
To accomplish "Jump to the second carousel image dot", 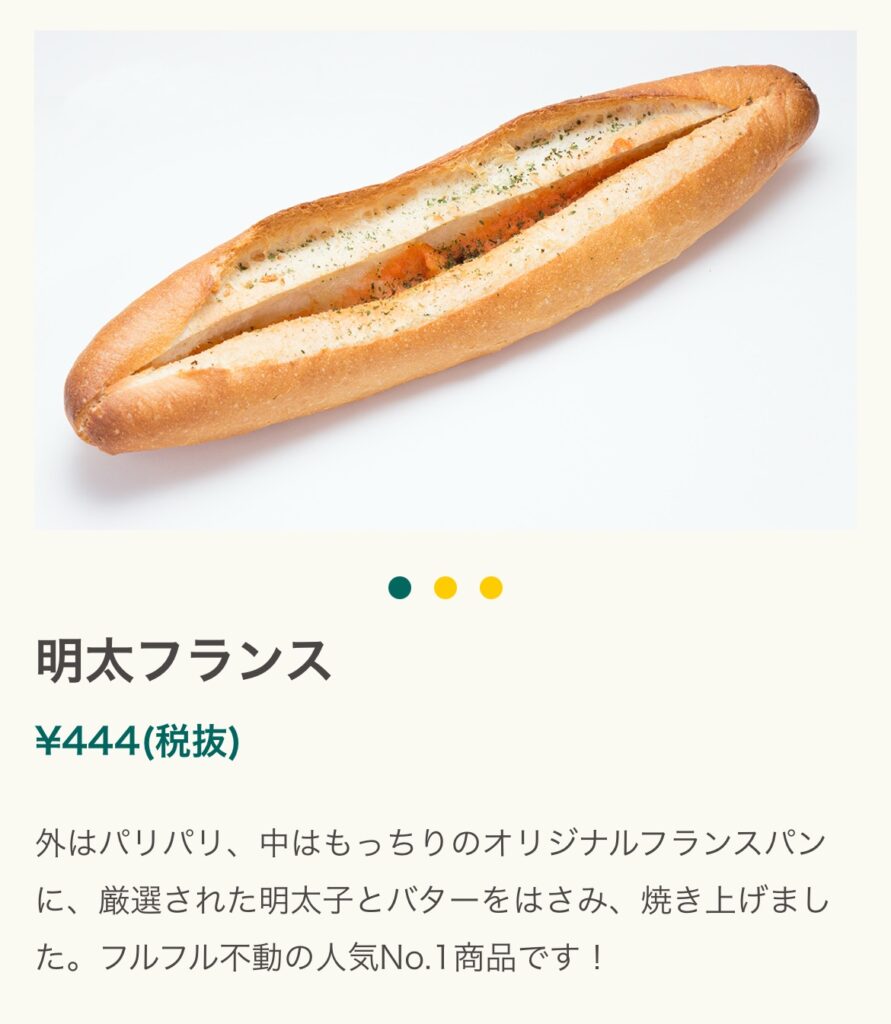I will pos(445,588).
